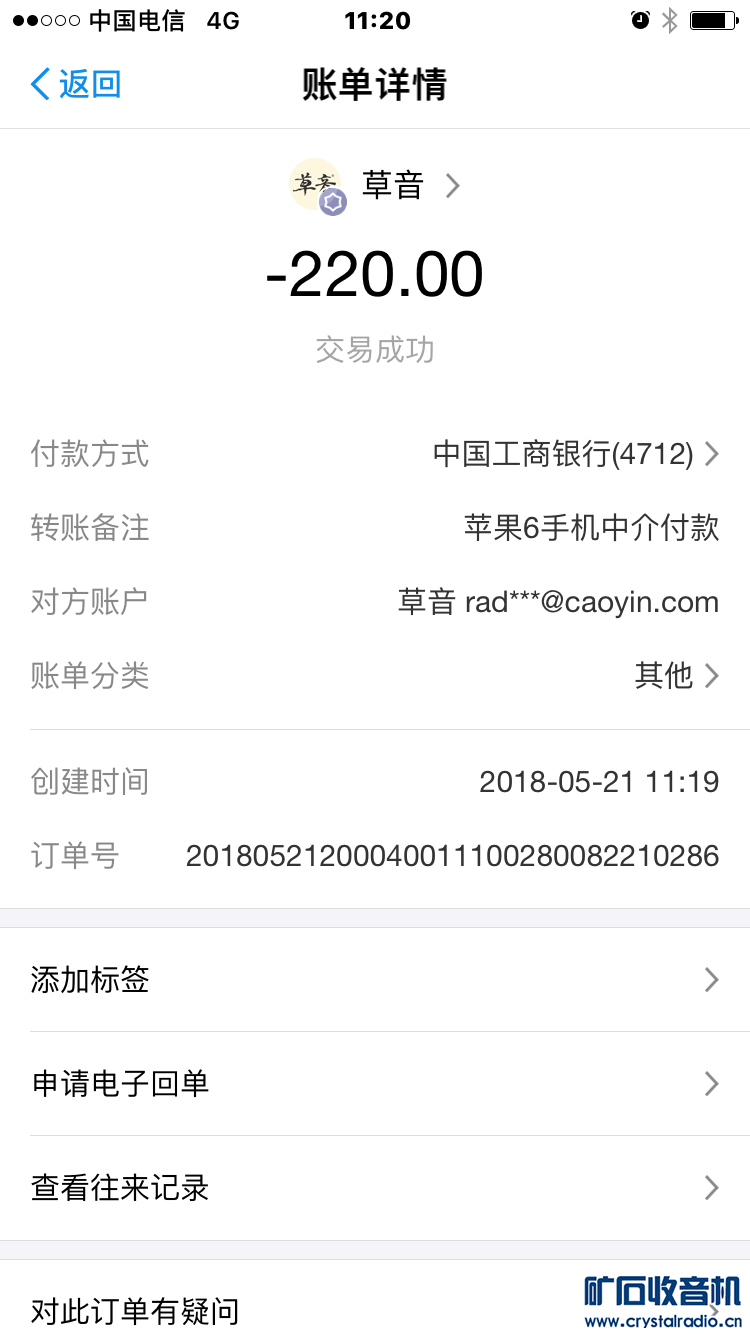View 查看往来记录

click(375, 1188)
